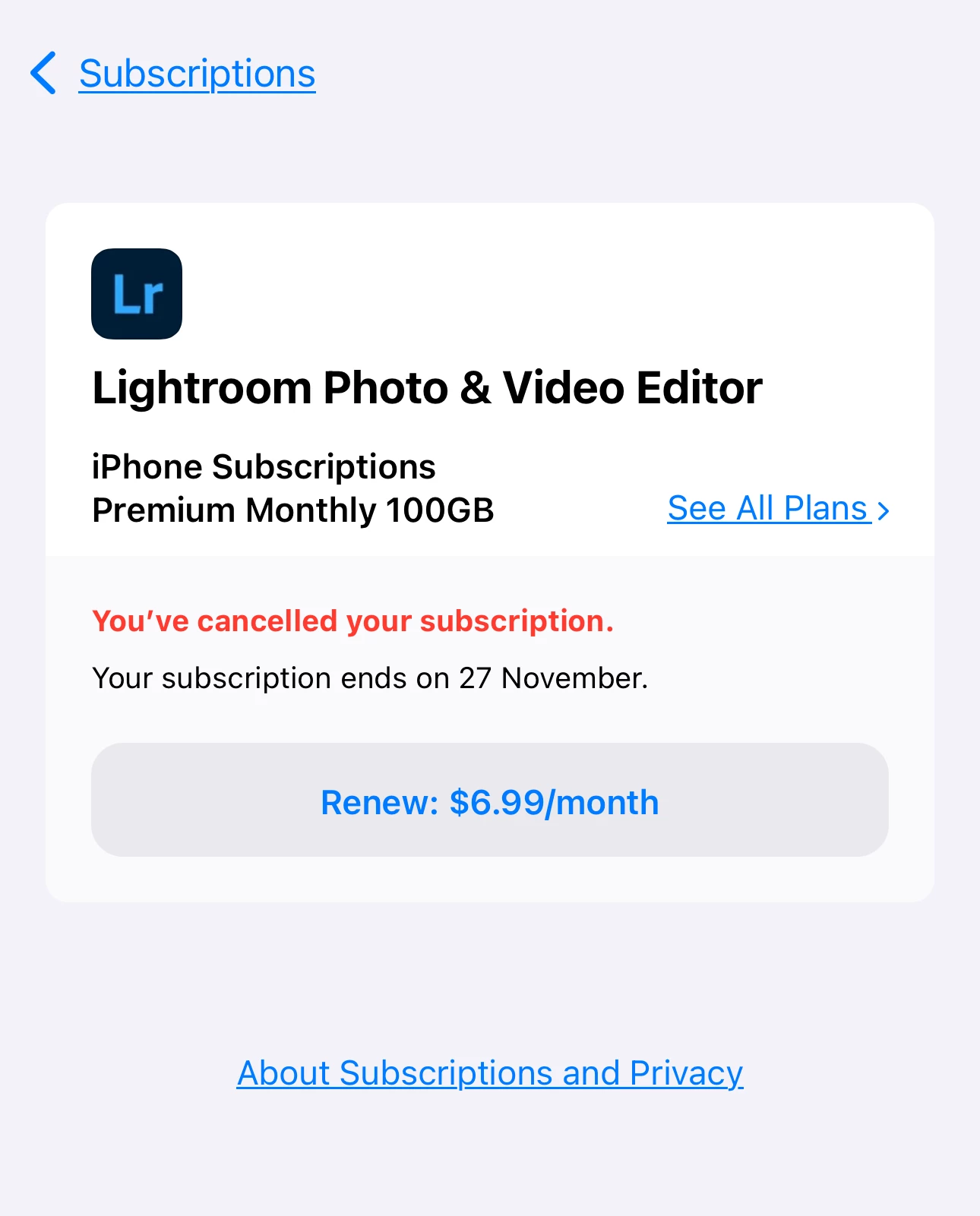This screenshot has width=980, height=1216.
Task: Go back to Subscriptions
Action: coord(173,74)
